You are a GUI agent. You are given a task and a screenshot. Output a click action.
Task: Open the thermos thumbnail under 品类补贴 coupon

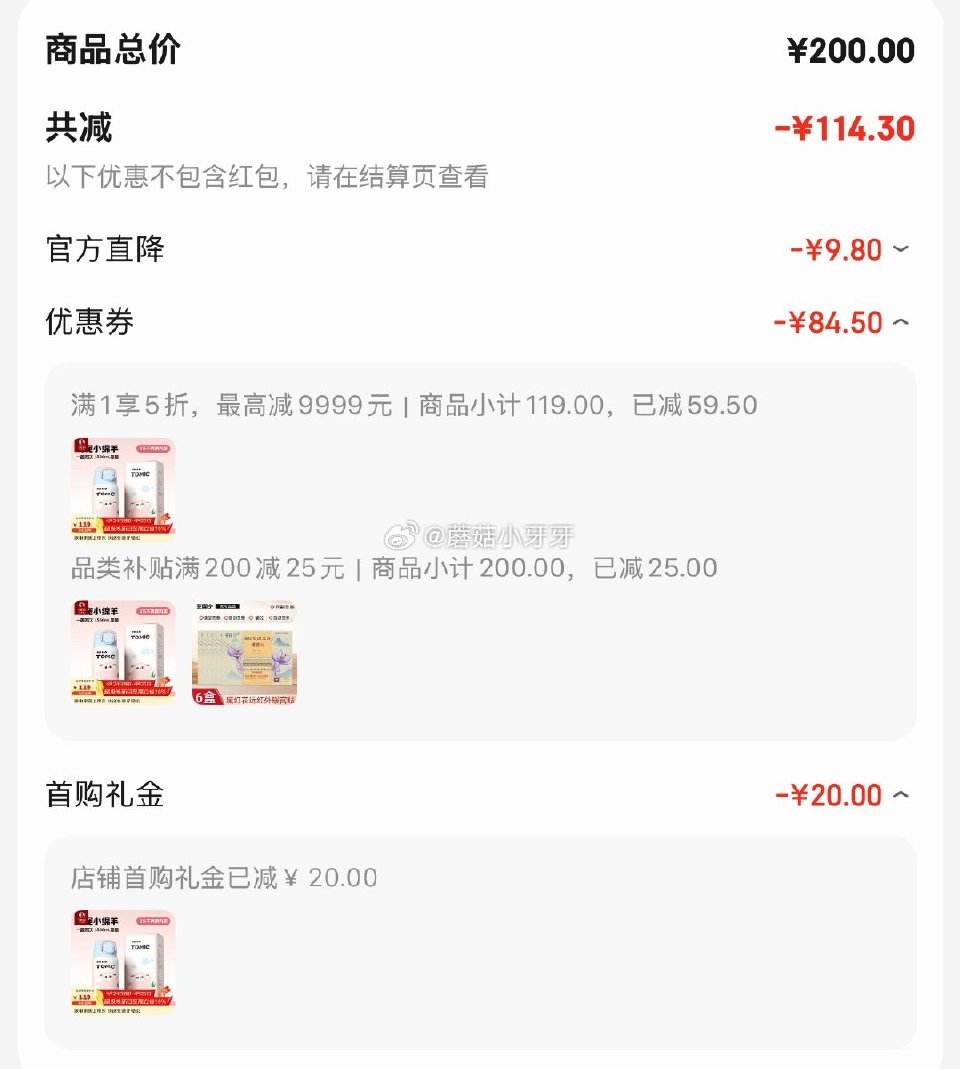coord(122,652)
